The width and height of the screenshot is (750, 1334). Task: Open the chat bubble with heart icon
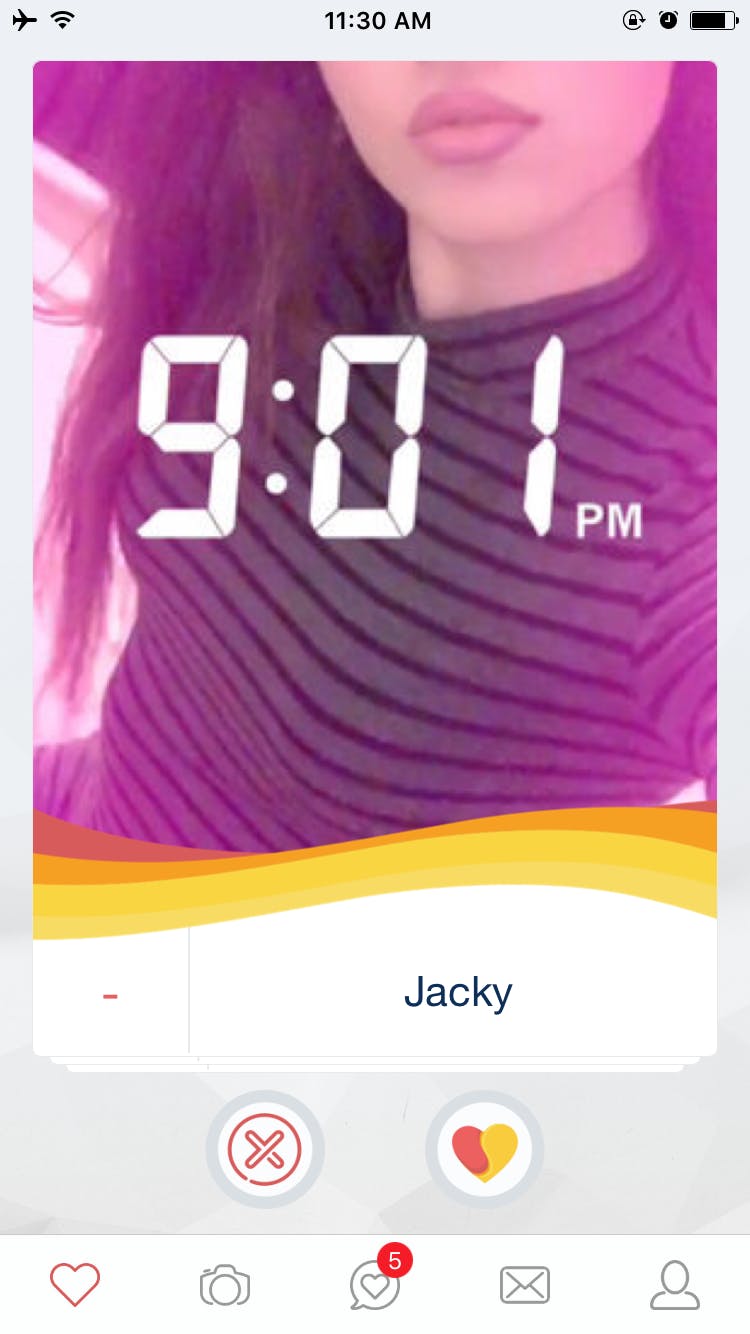tap(376, 1290)
